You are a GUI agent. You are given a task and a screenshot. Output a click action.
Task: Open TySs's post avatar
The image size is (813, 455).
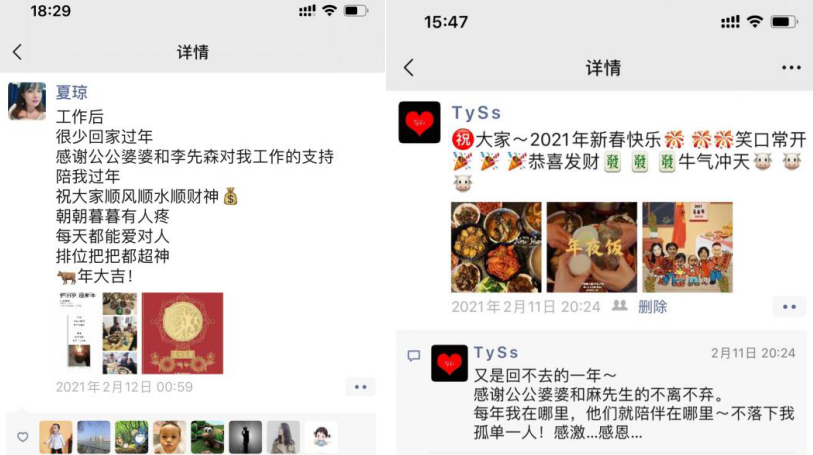(x=419, y=122)
